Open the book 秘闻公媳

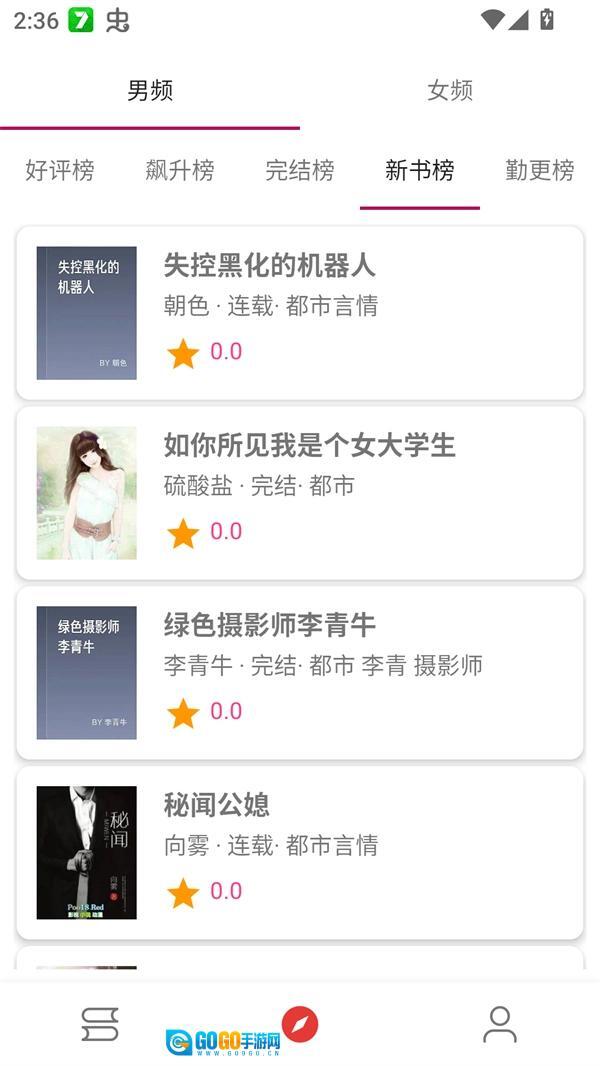point(300,853)
